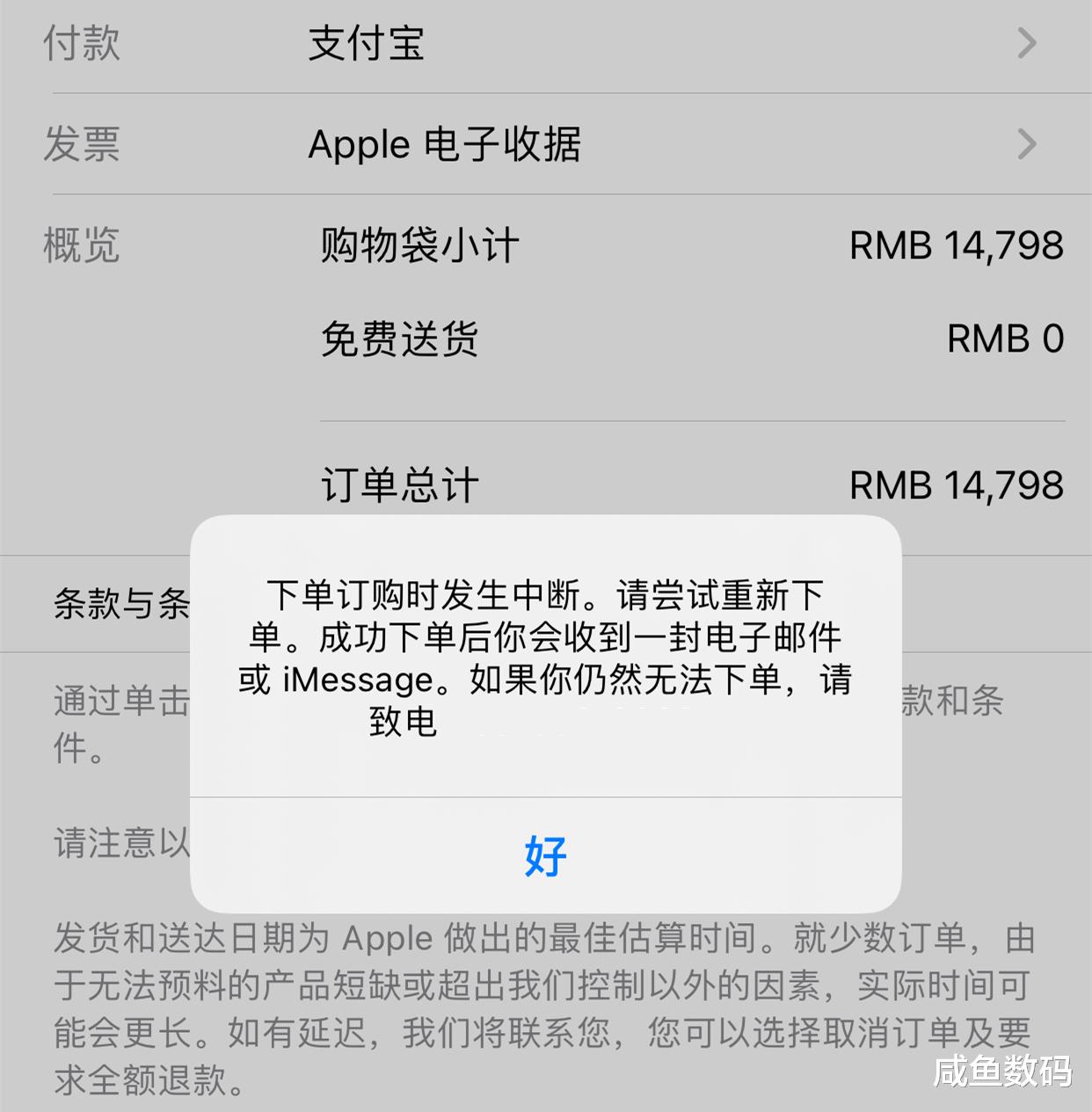The image size is (1092, 1112).
Task: Open the Apple 电子收据 invoice settings
Action: [447, 142]
